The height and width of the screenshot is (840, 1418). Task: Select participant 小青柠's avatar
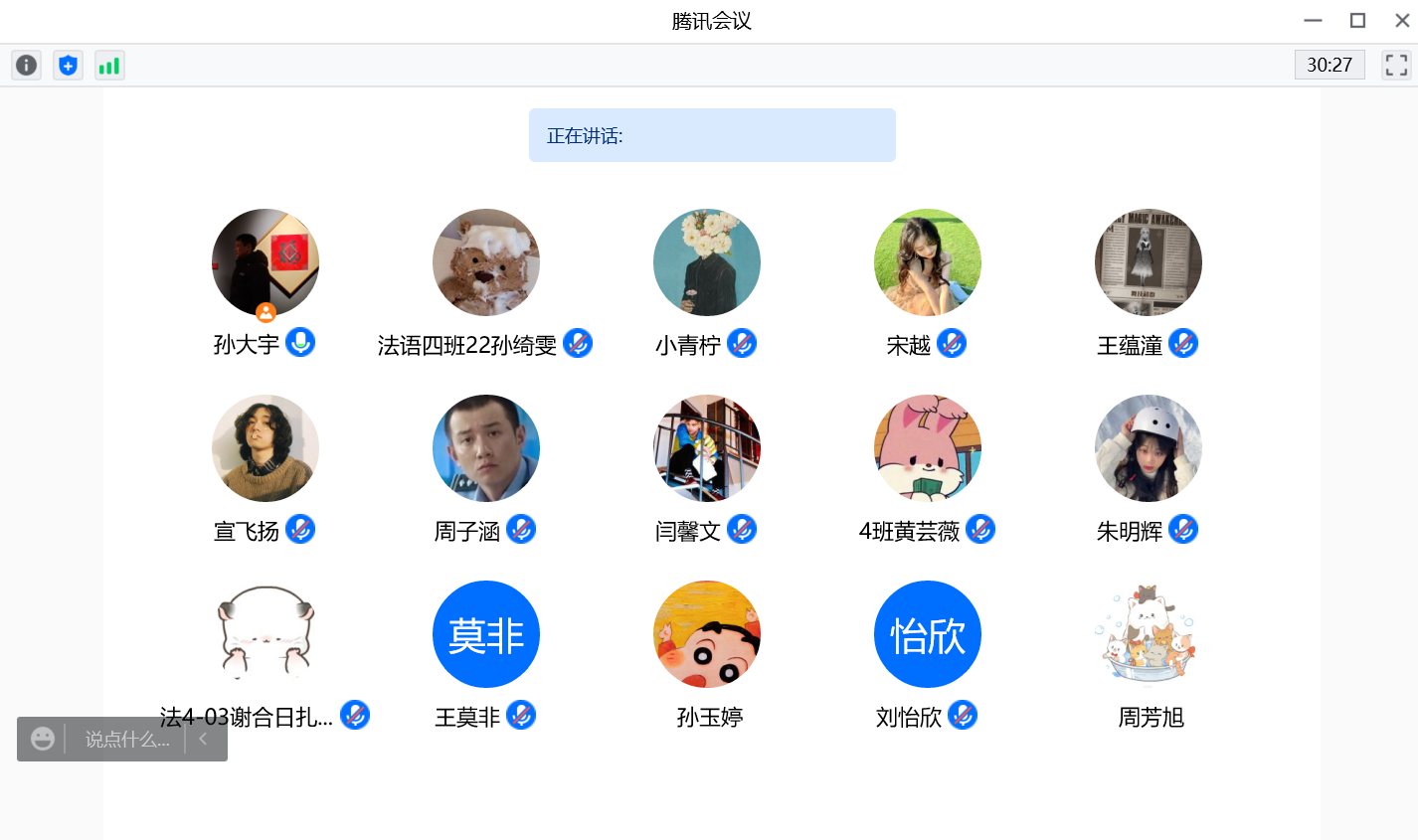pyautogui.click(x=707, y=262)
